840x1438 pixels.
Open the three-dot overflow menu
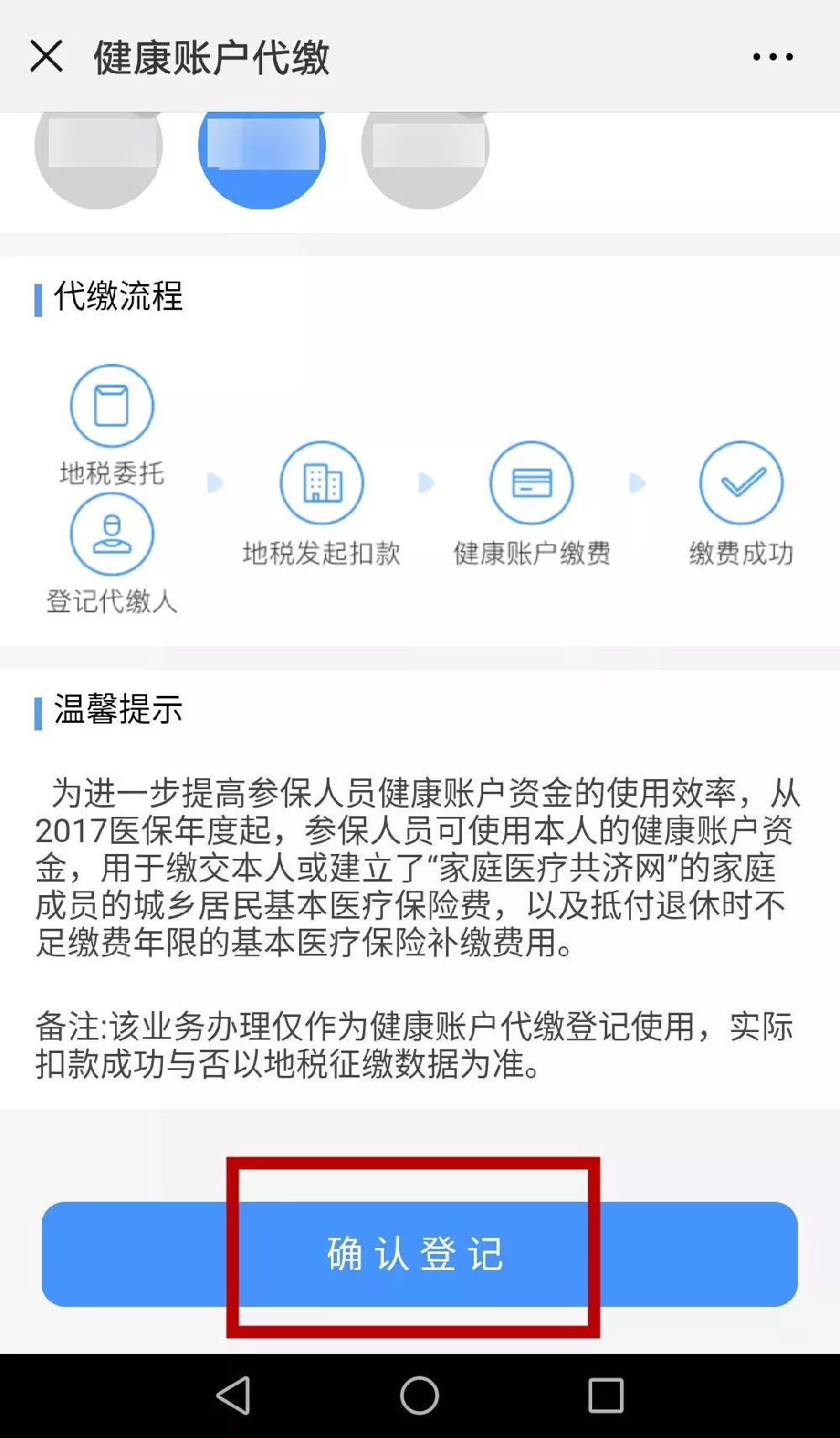click(x=772, y=57)
